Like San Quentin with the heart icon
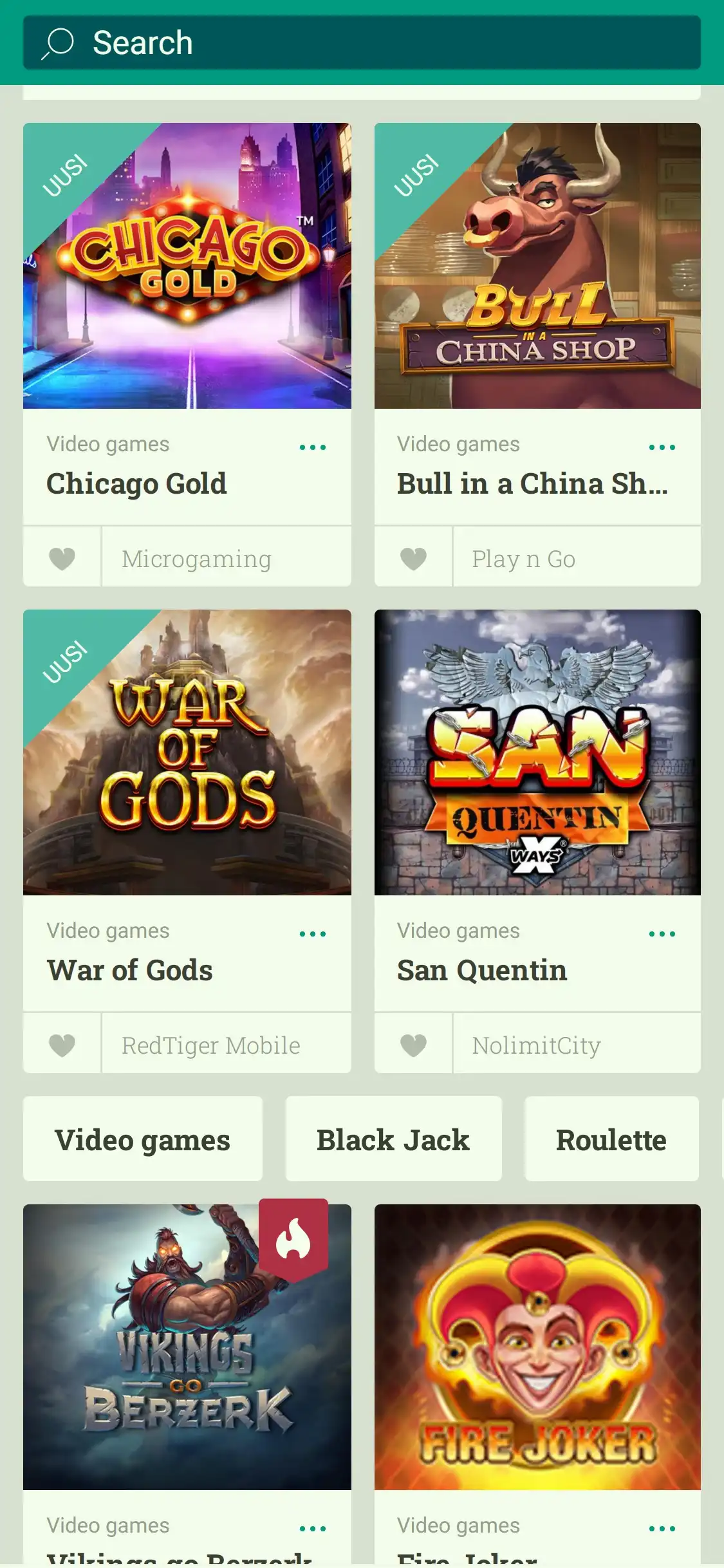The image size is (724, 1568). click(413, 1045)
